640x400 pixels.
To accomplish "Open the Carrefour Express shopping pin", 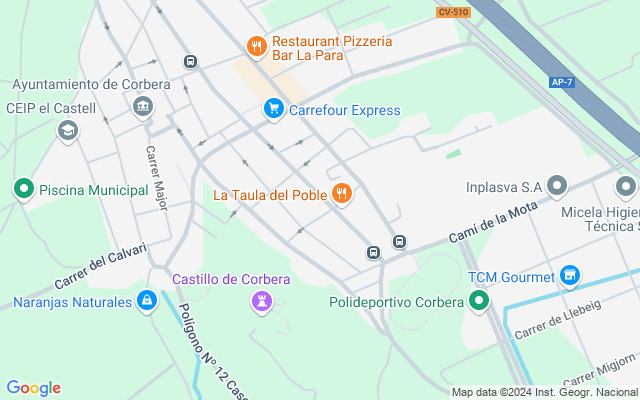I will (x=272, y=110).
